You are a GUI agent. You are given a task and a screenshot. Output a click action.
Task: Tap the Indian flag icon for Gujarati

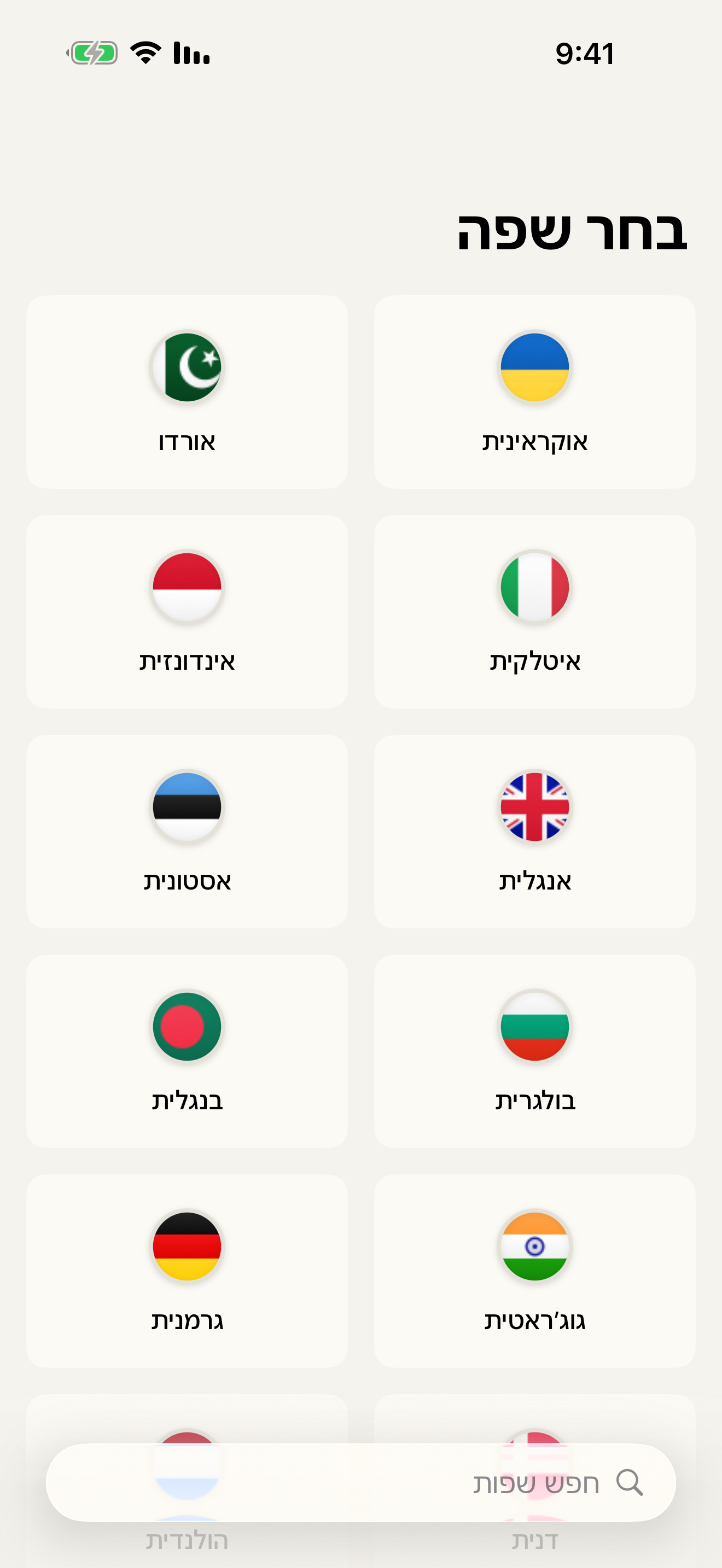point(534,1251)
